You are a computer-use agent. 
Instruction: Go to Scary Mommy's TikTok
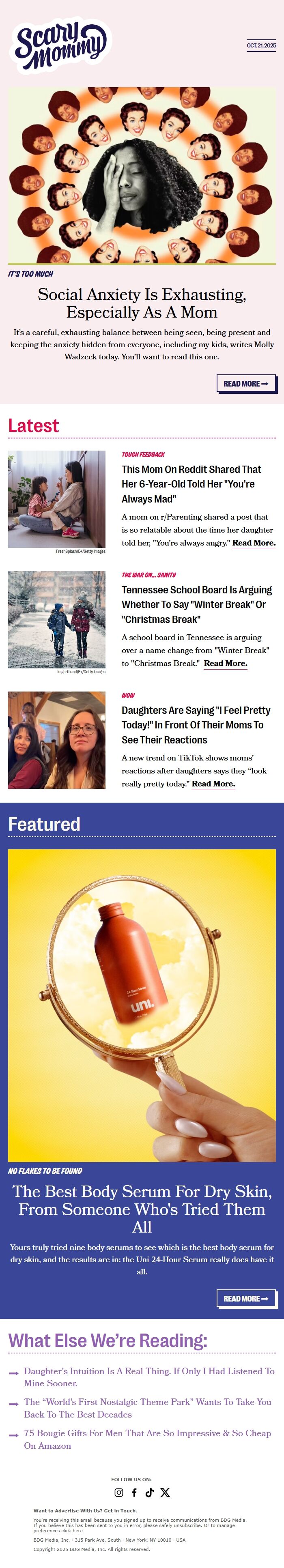pos(149,1493)
